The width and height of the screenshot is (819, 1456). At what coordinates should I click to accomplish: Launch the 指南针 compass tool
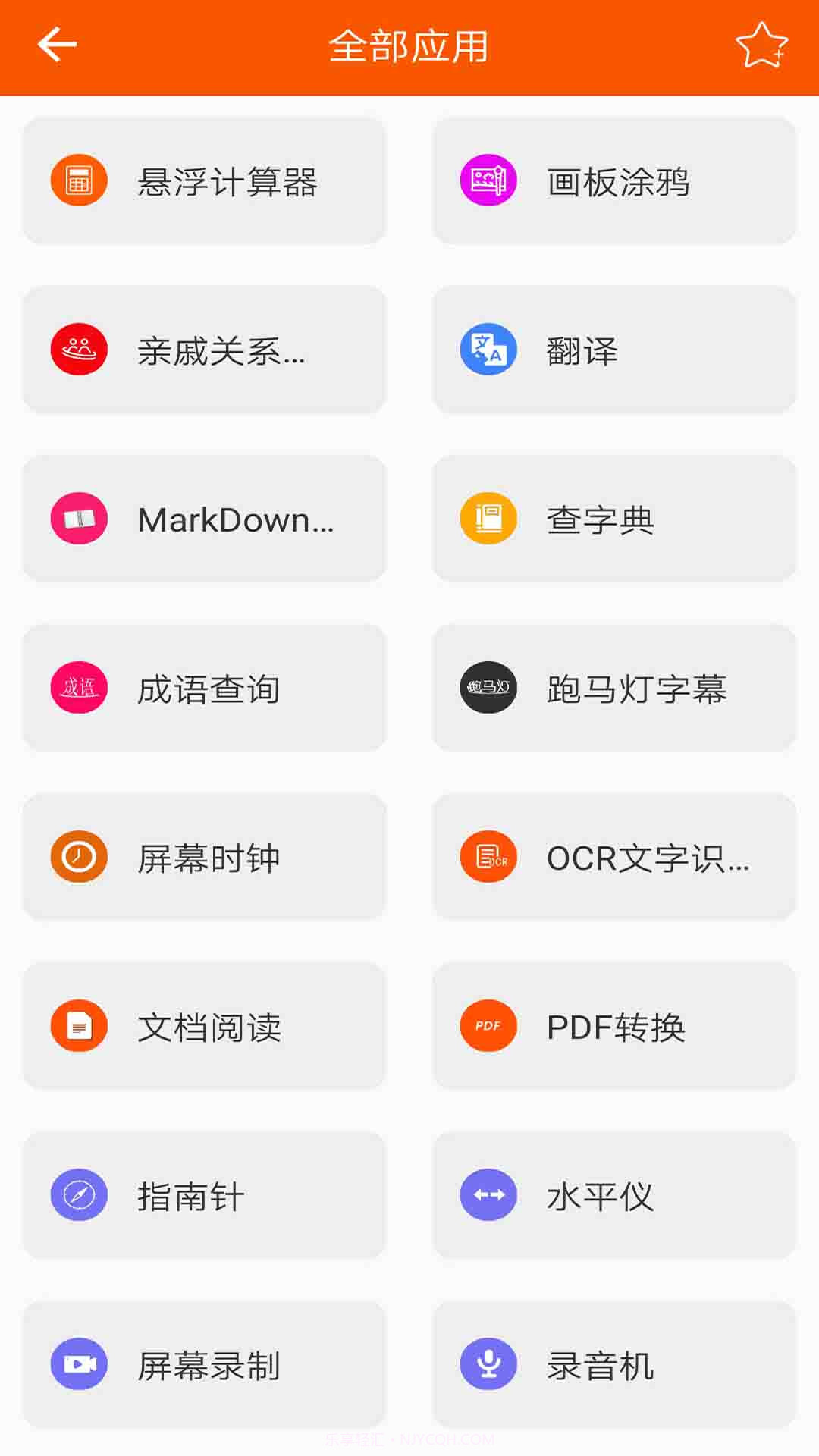(x=205, y=1197)
